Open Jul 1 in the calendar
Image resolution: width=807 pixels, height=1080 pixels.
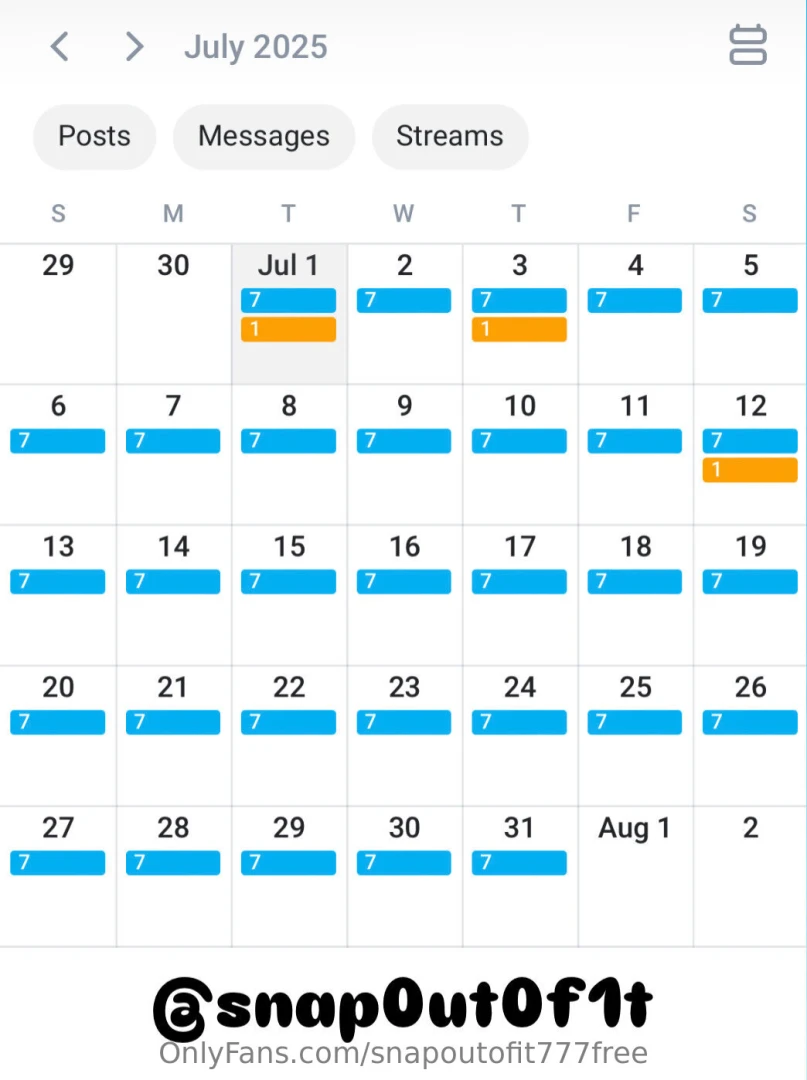[289, 265]
